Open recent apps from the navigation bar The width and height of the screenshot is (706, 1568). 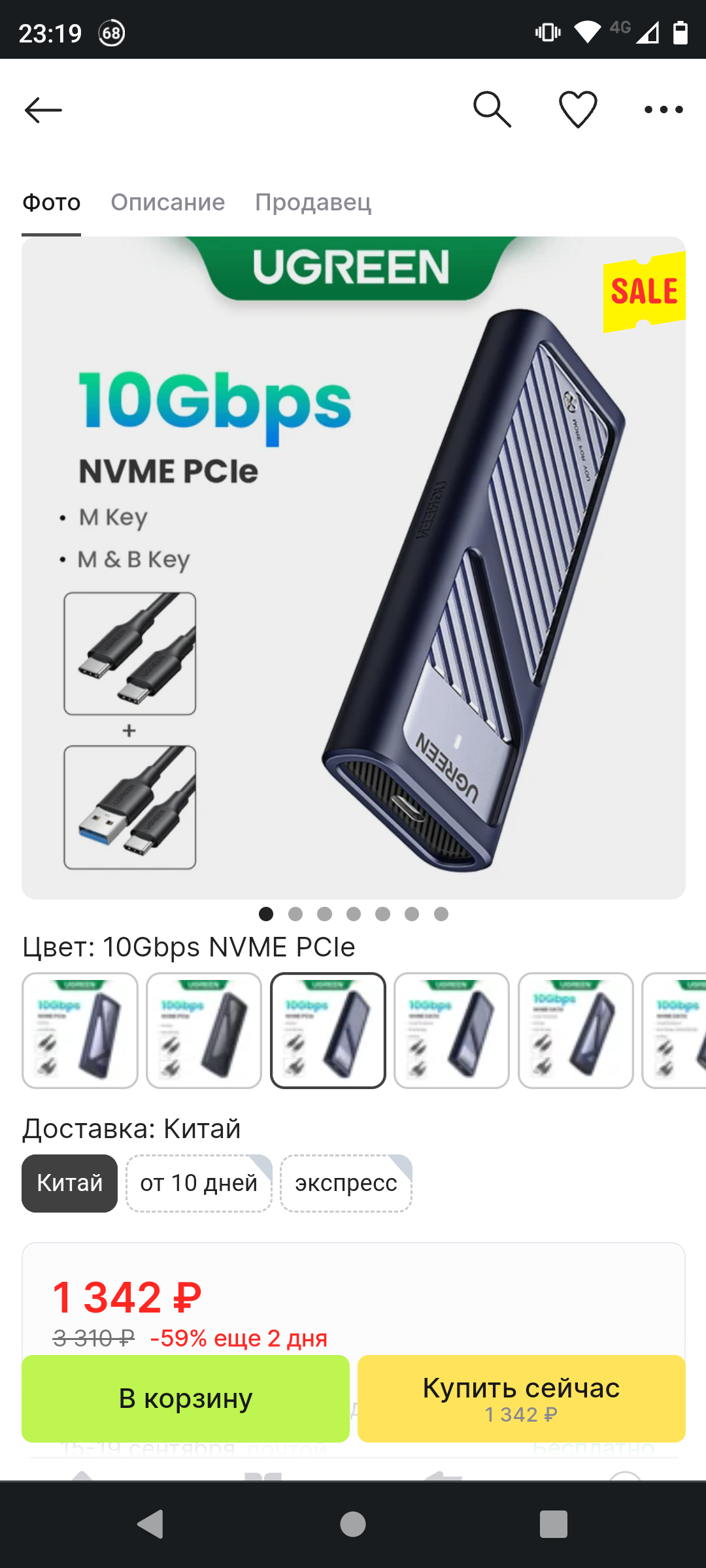553,1524
